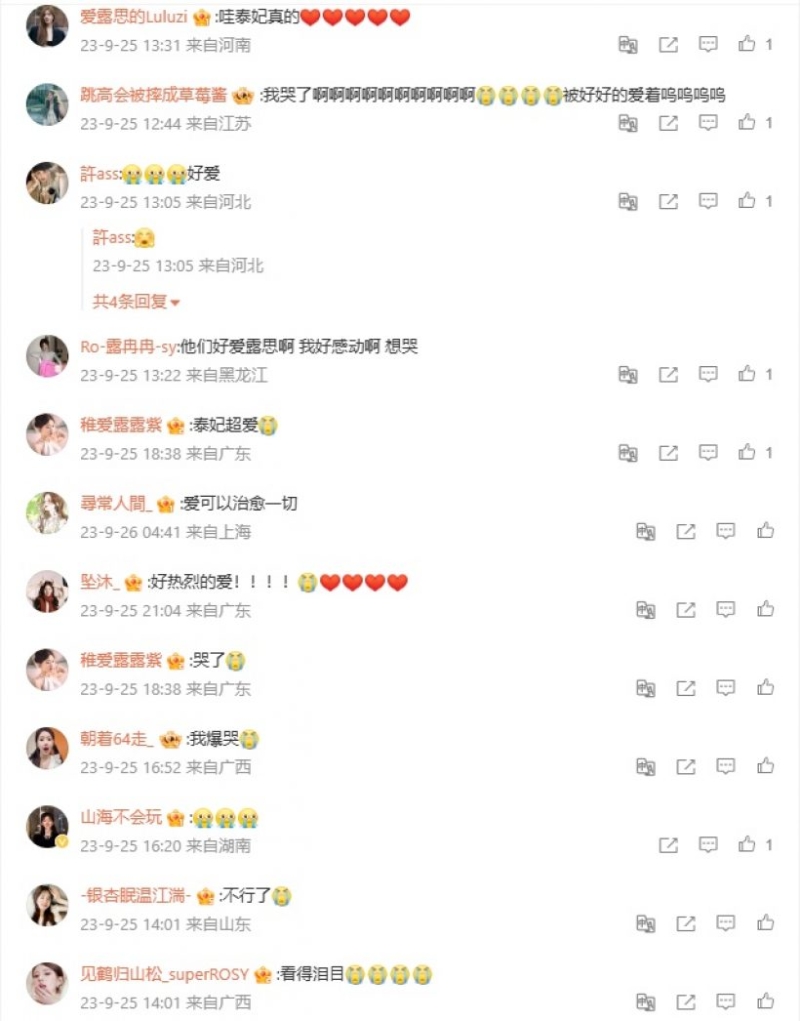Translate 稚爱露露紫's 泰妃超爱 comment
800x1021 pixels.
point(628,453)
